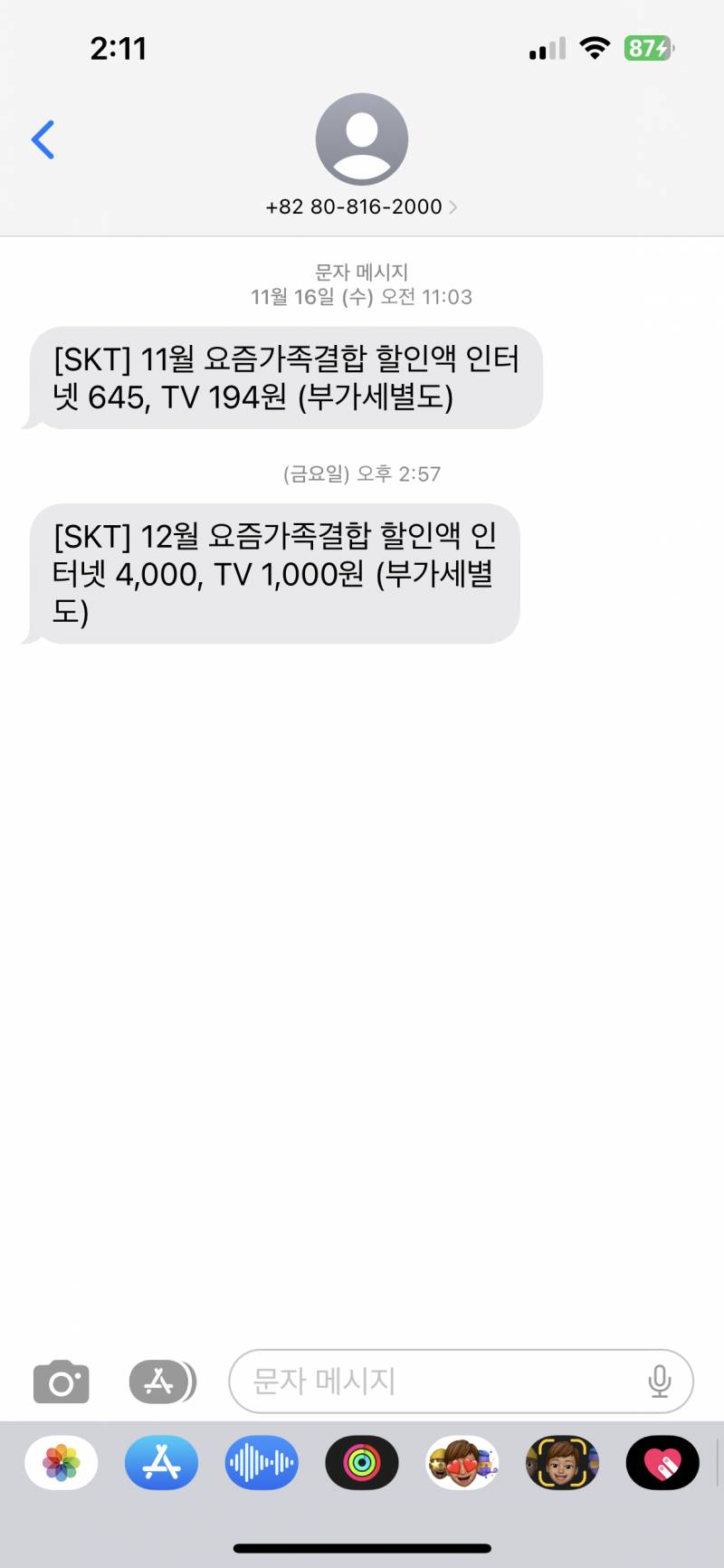
Task: Select the December SKT discount message bubble
Action: (270, 572)
